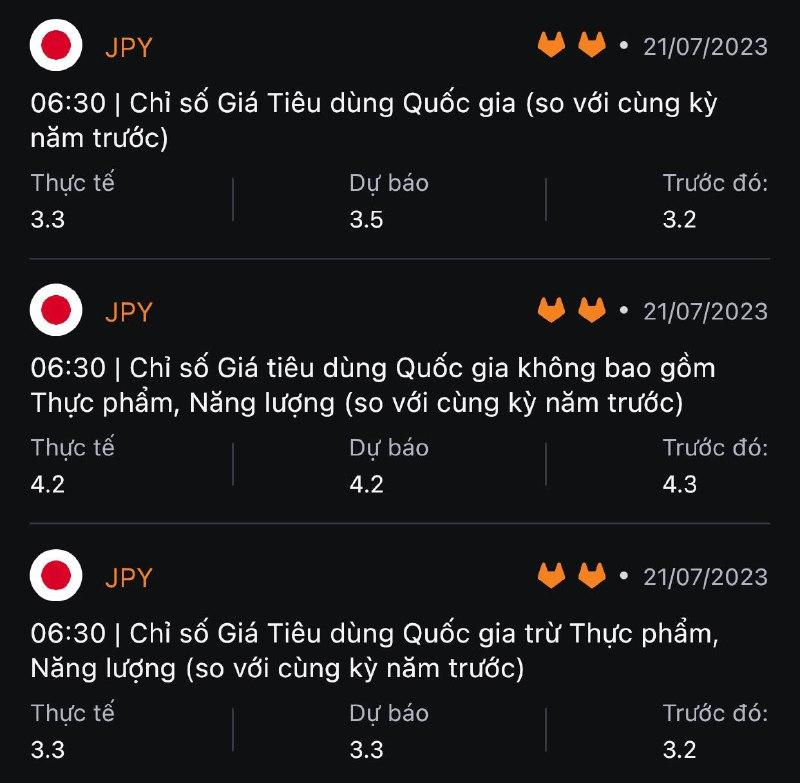The width and height of the screenshot is (800, 783).
Task: Open the 06:30 national CPI year-on-year event
Action: pyautogui.click(x=375, y=120)
